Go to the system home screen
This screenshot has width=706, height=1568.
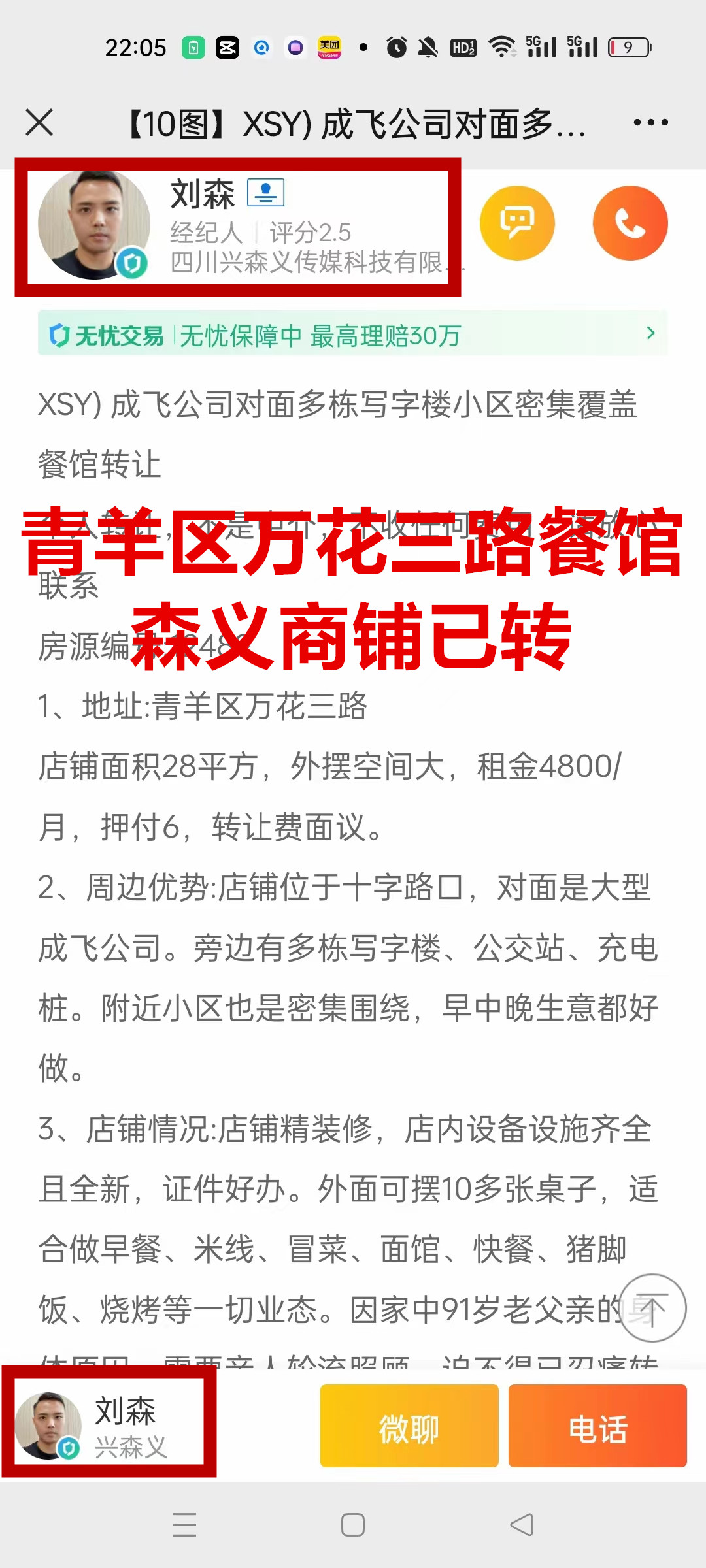353,1525
